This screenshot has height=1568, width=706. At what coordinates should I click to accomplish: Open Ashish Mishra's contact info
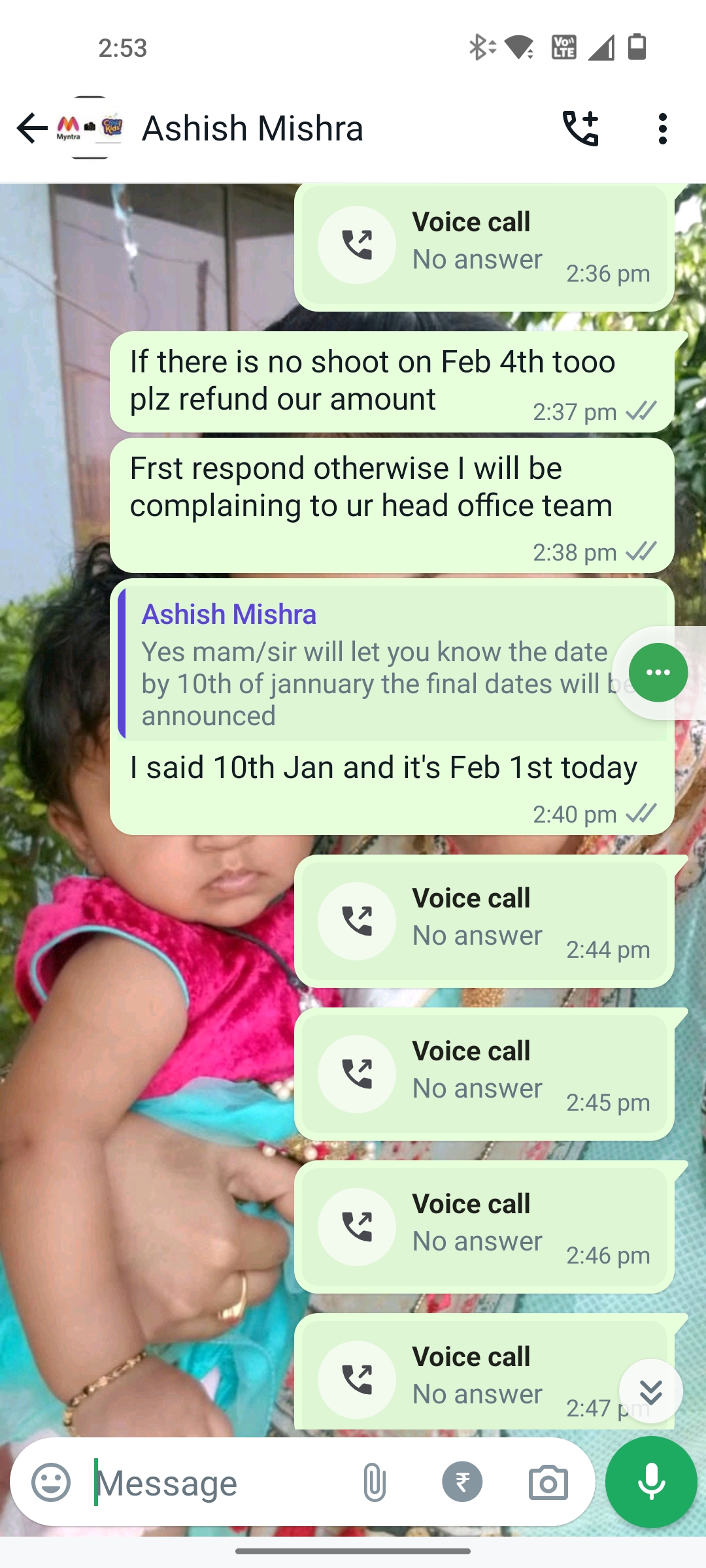point(252,128)
